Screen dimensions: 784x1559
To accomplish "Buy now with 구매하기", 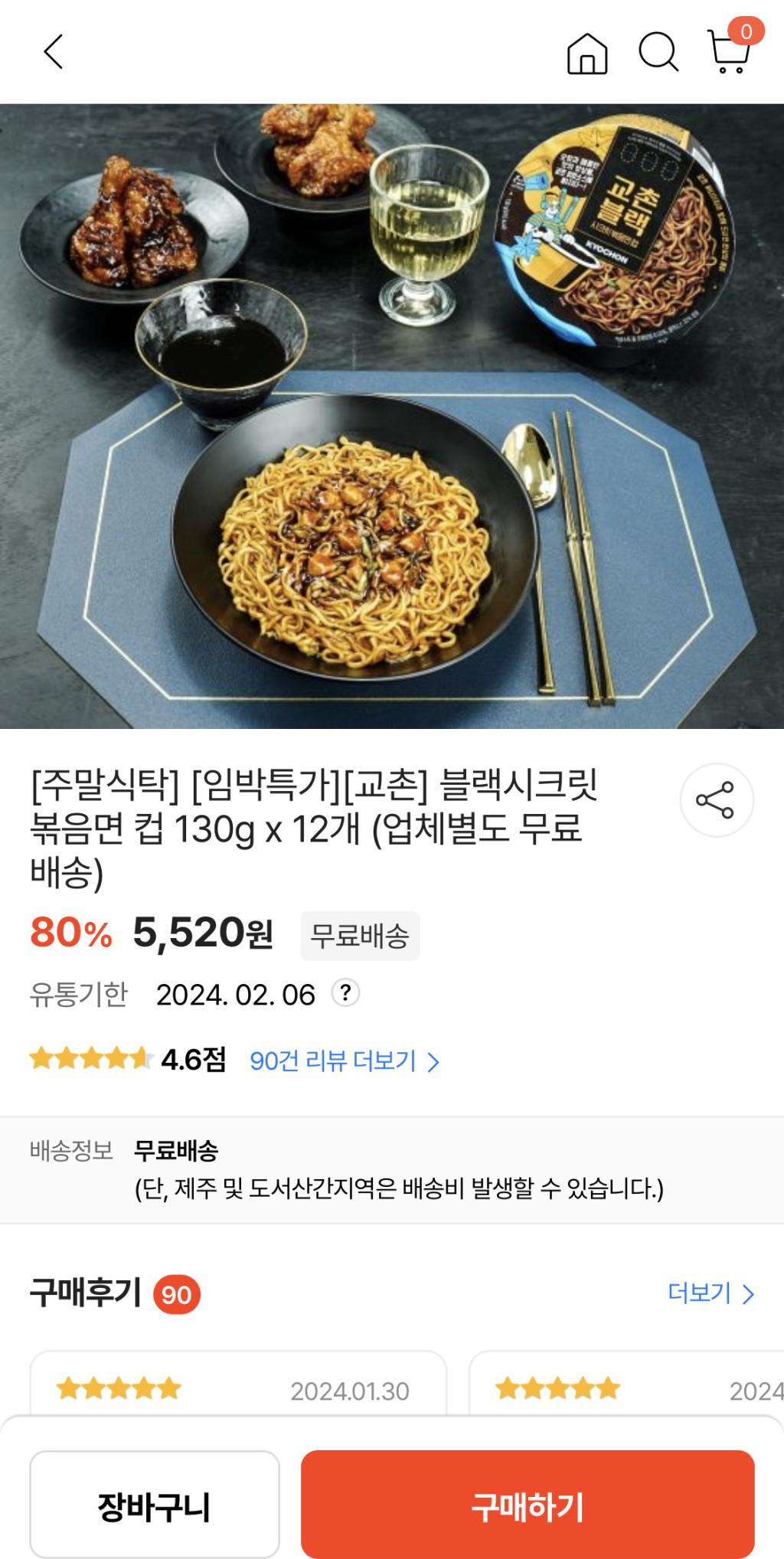I will point(528,1505).
